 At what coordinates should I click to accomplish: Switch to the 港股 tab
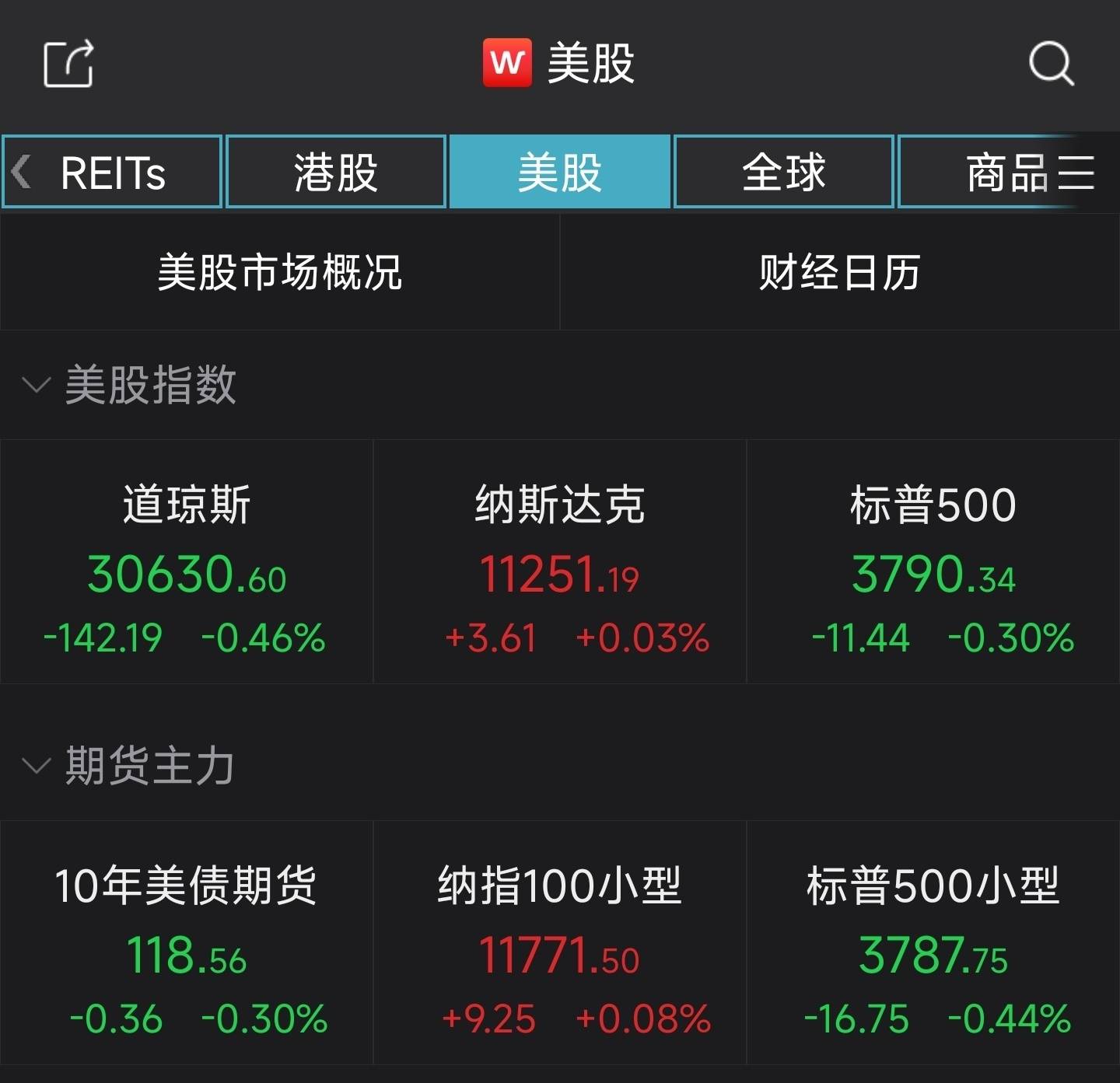click(336, 172)
